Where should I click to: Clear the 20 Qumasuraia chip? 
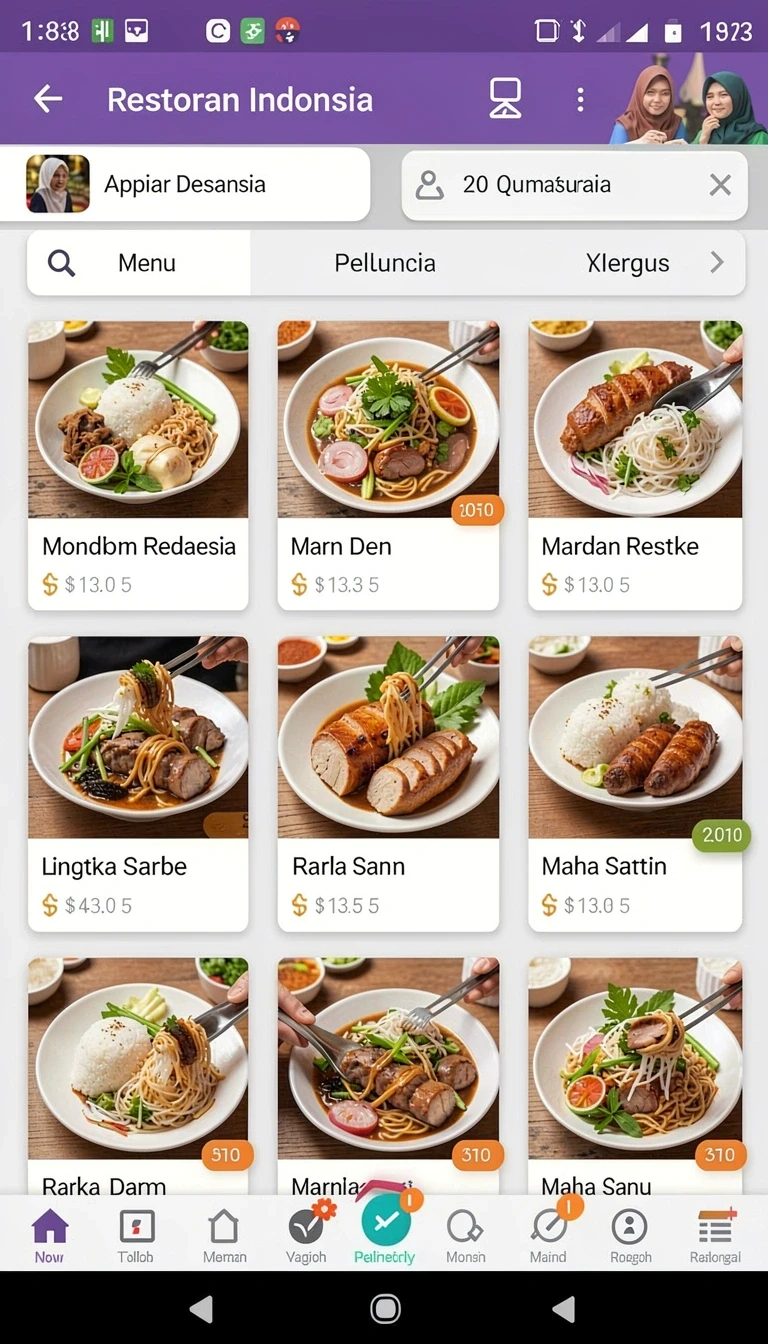720,184
